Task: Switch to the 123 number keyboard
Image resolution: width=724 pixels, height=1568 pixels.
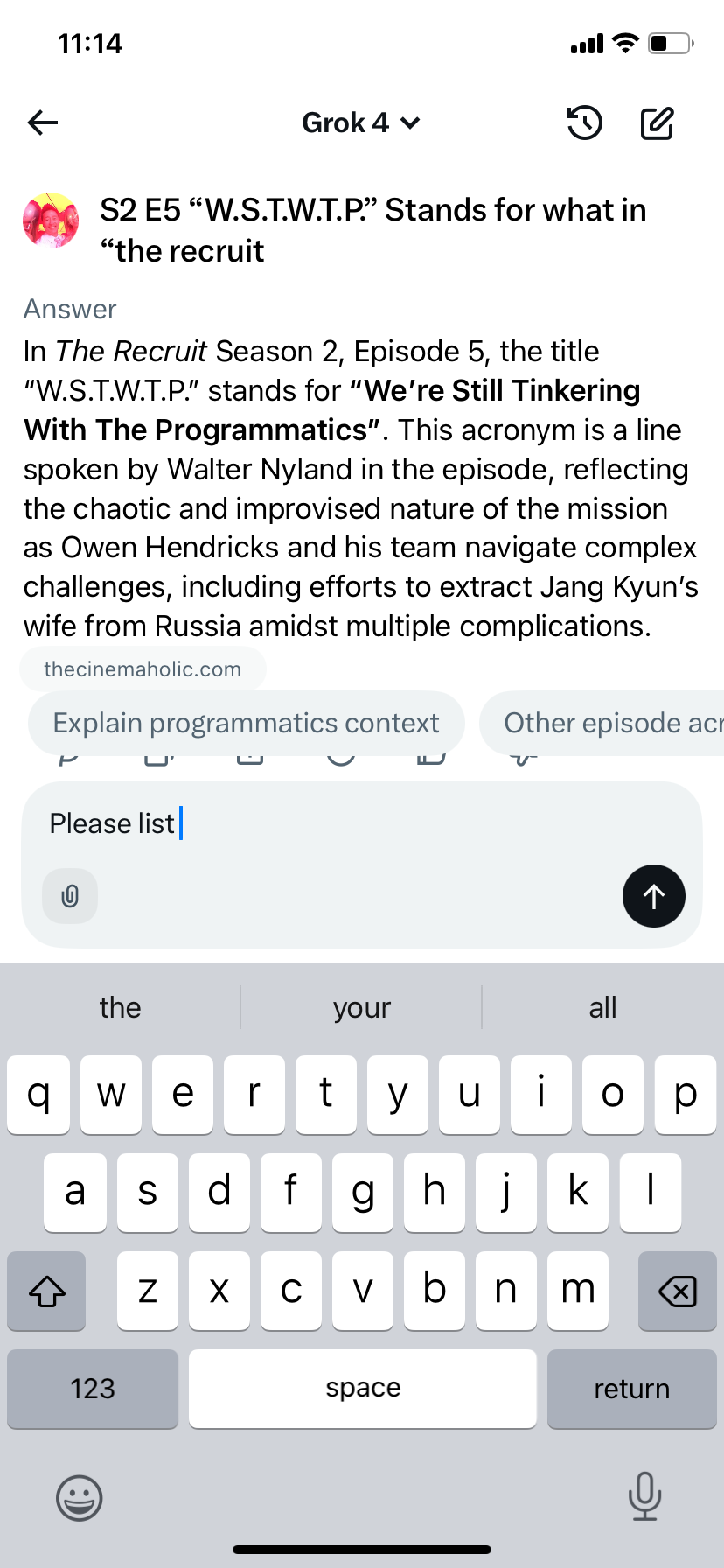Action: [x=93, y=1389]
